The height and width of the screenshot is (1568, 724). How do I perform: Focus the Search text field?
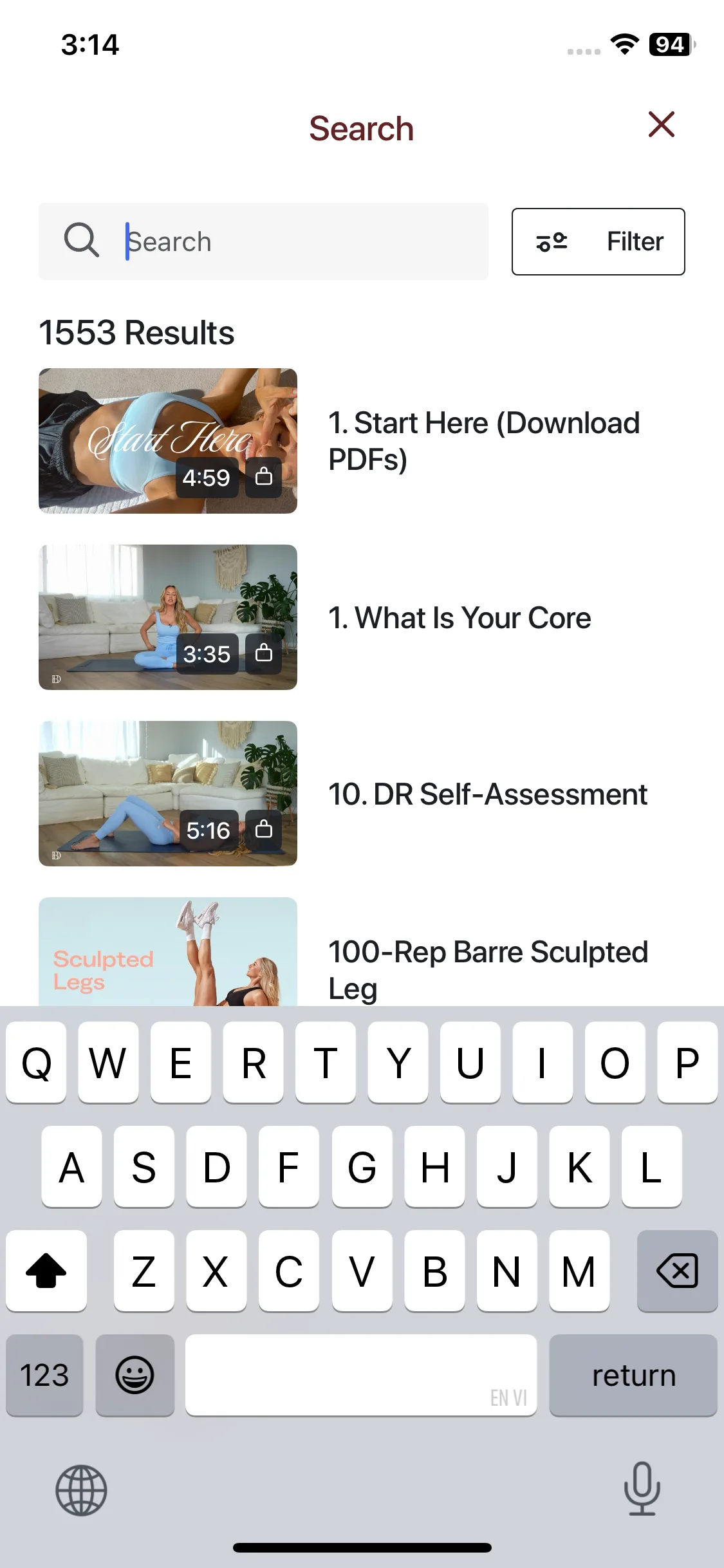click(302, 241)
